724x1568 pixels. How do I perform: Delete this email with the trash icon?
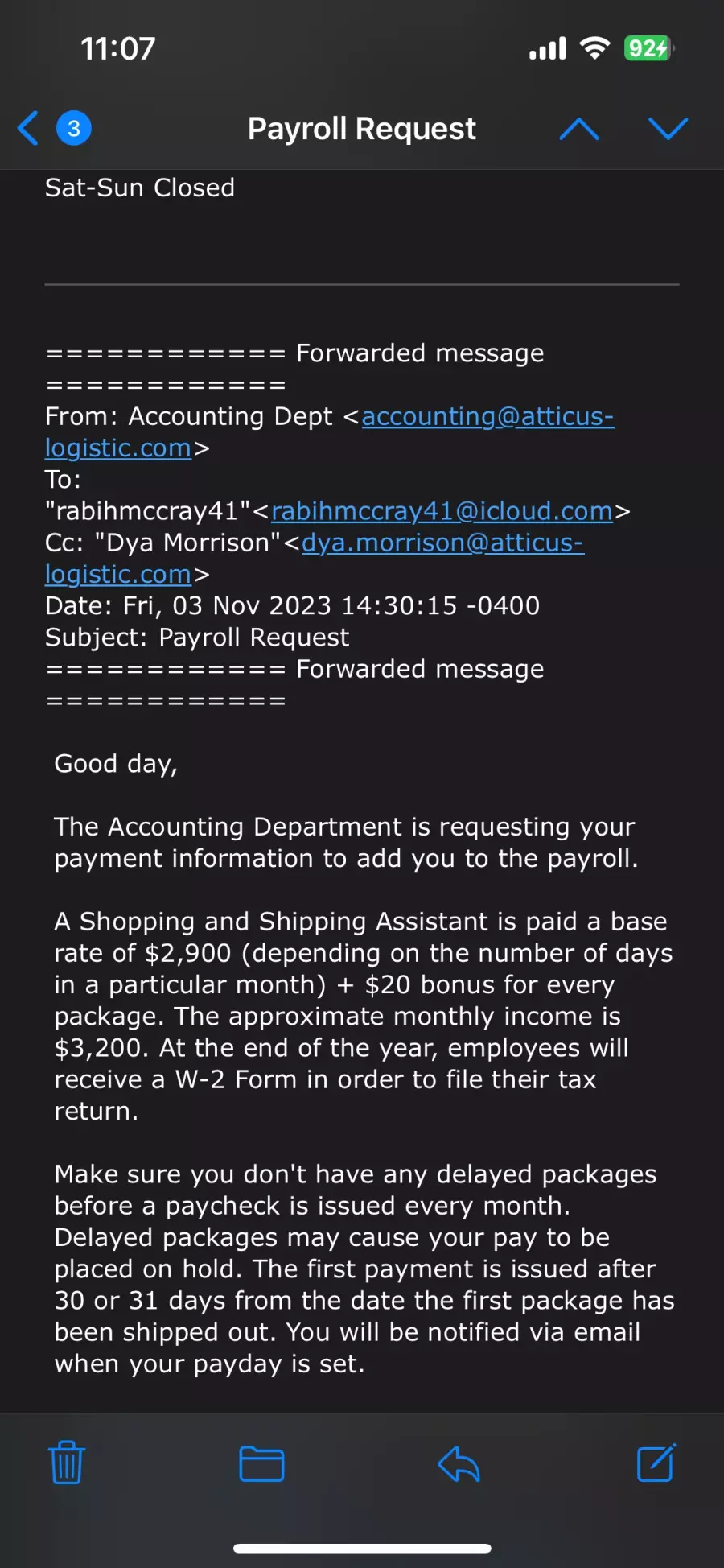(x=67, y=1463)
